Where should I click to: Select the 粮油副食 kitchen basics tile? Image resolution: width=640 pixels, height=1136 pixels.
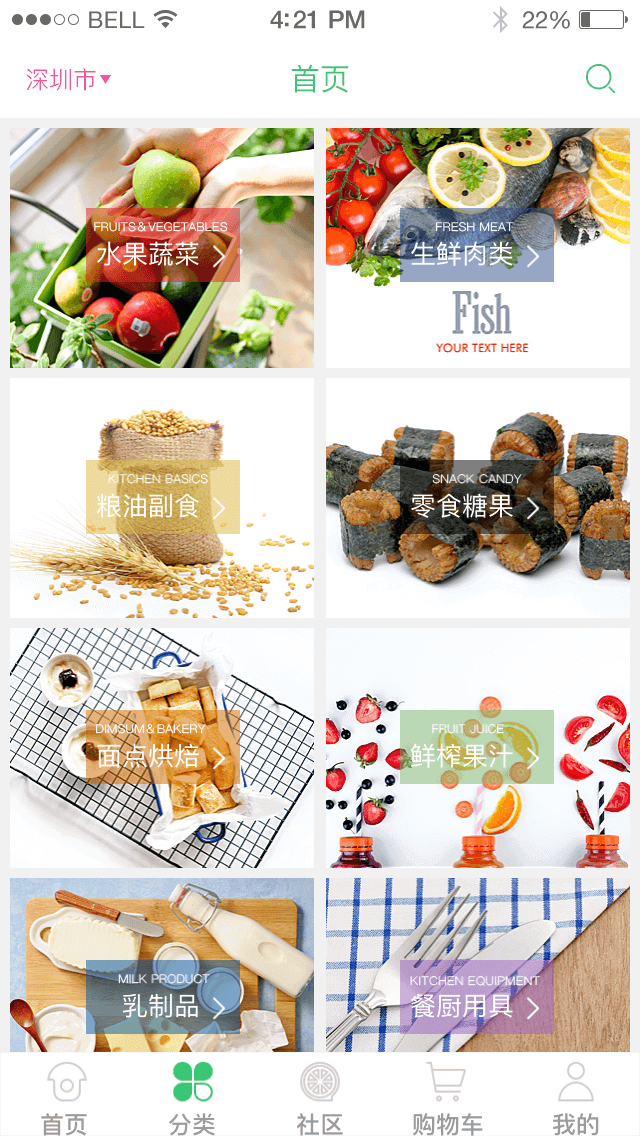pyautogui.click(x=162, y=498)
